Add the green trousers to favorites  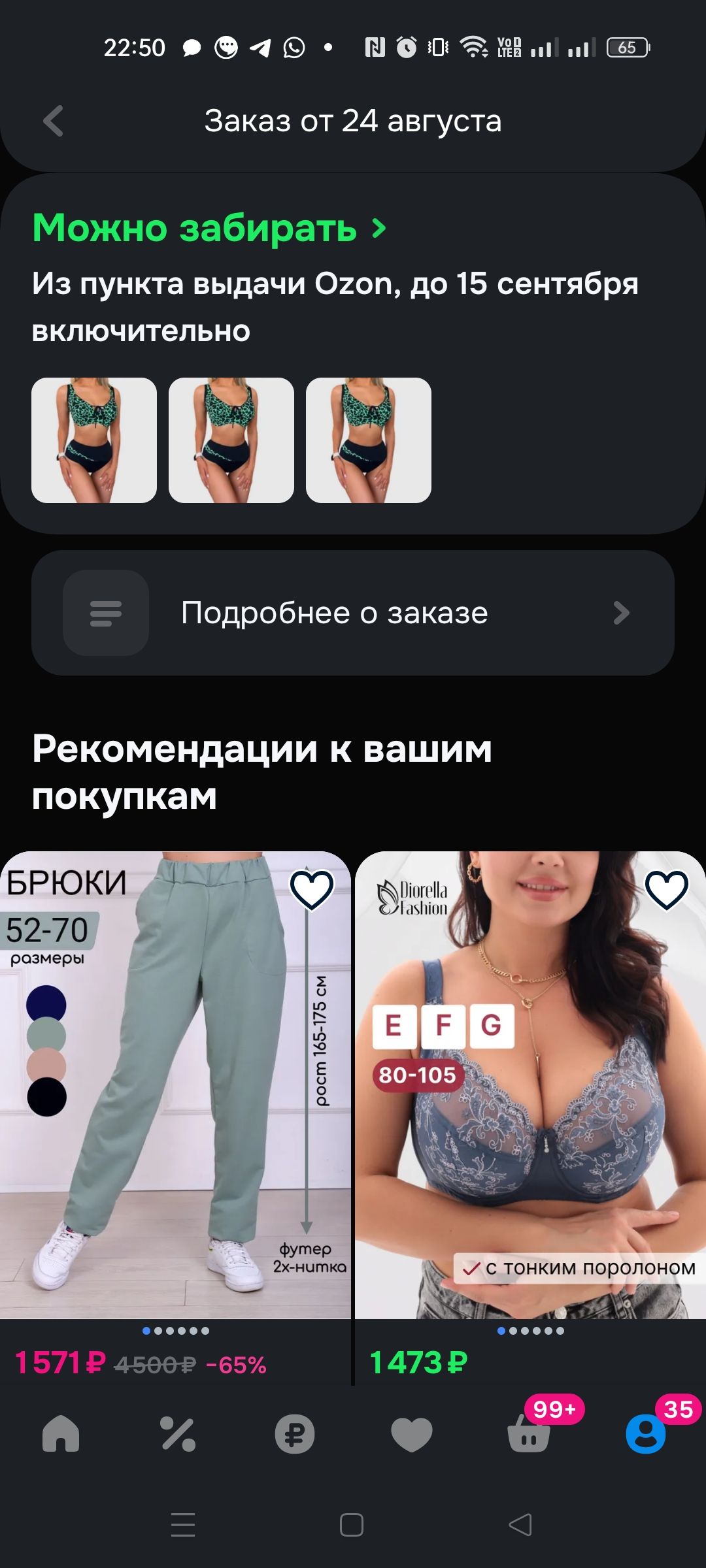pos(312,889)
